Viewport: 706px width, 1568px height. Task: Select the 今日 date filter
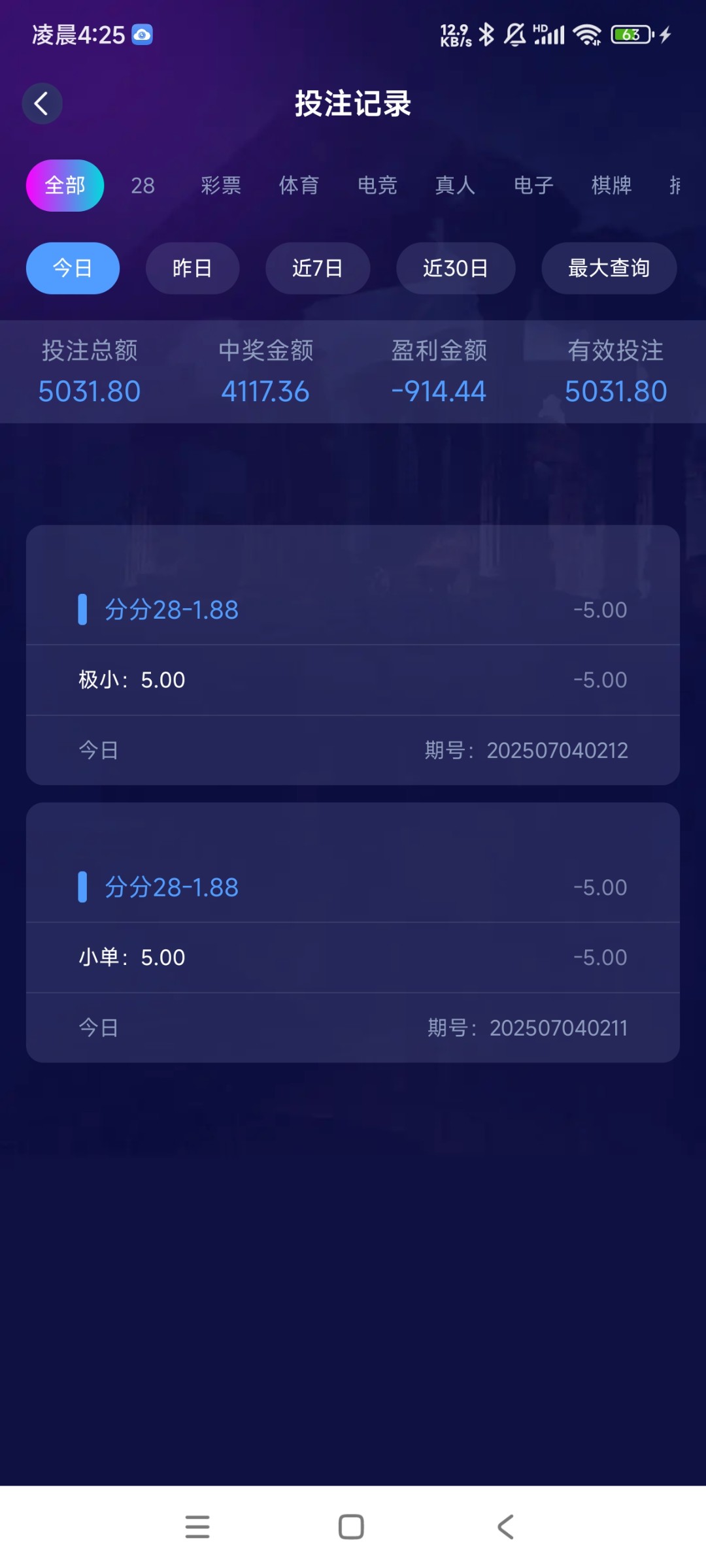(x=73, y=268)
